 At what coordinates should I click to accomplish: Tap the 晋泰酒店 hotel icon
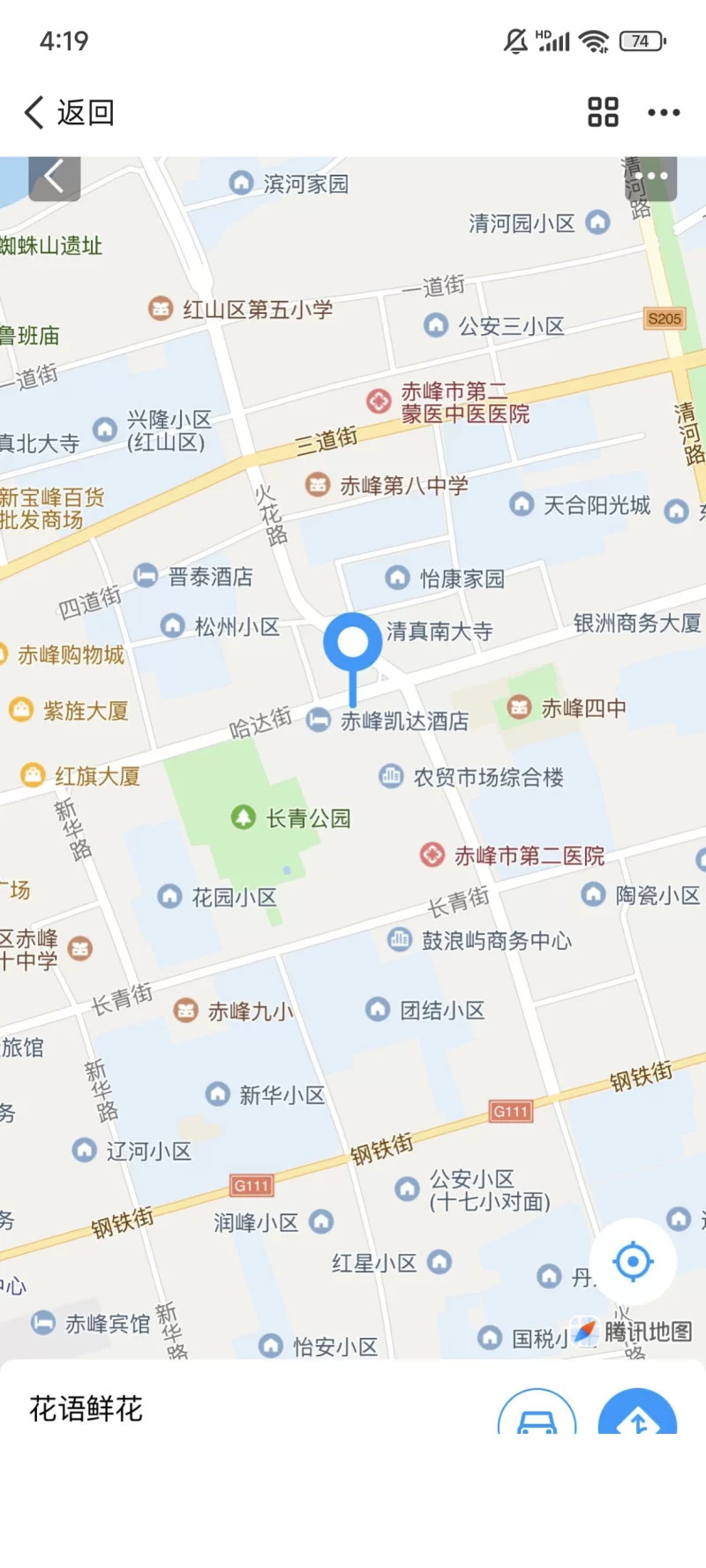[x=146, y=575]
